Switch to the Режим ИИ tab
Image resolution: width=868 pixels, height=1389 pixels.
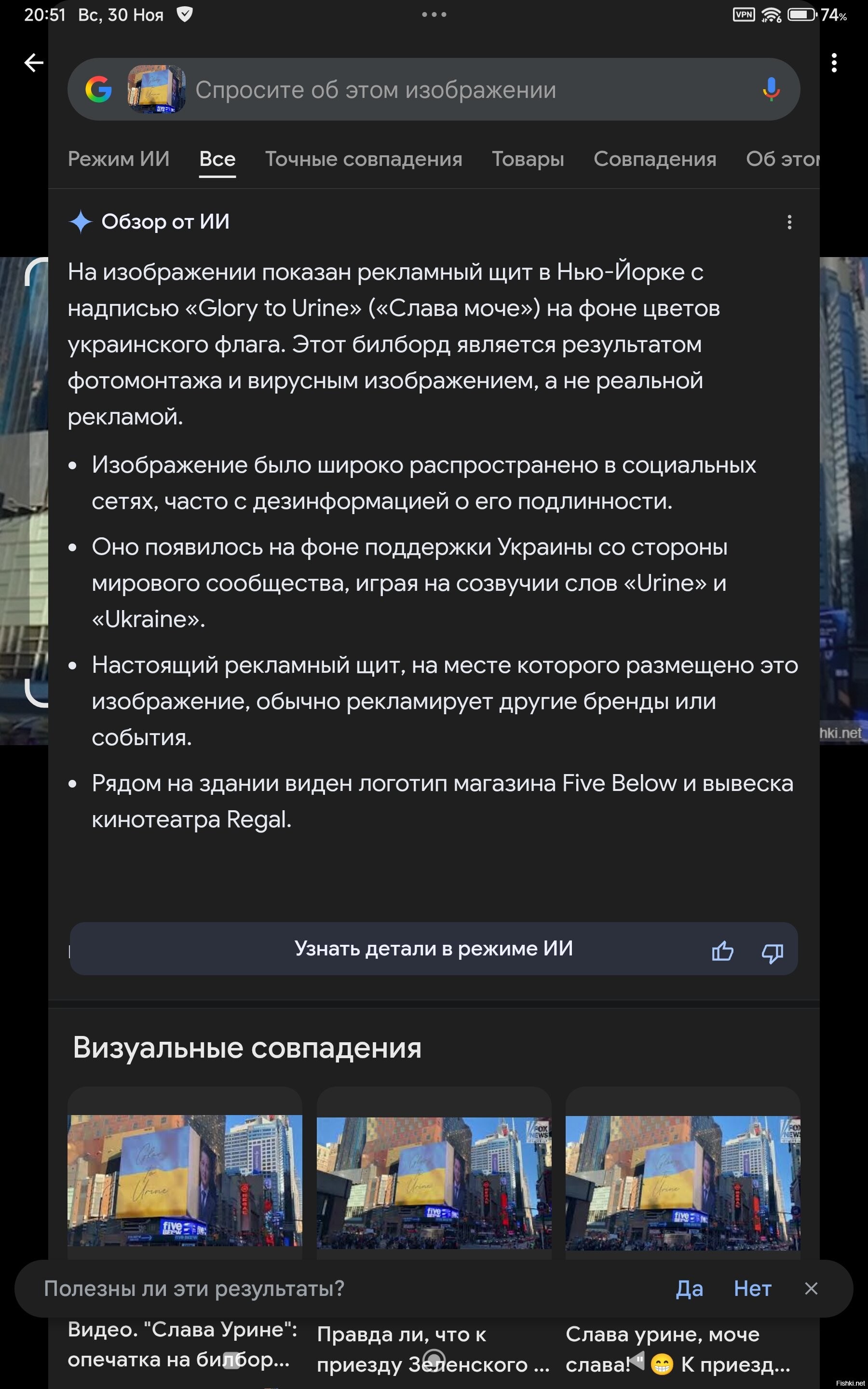point(118,159)
